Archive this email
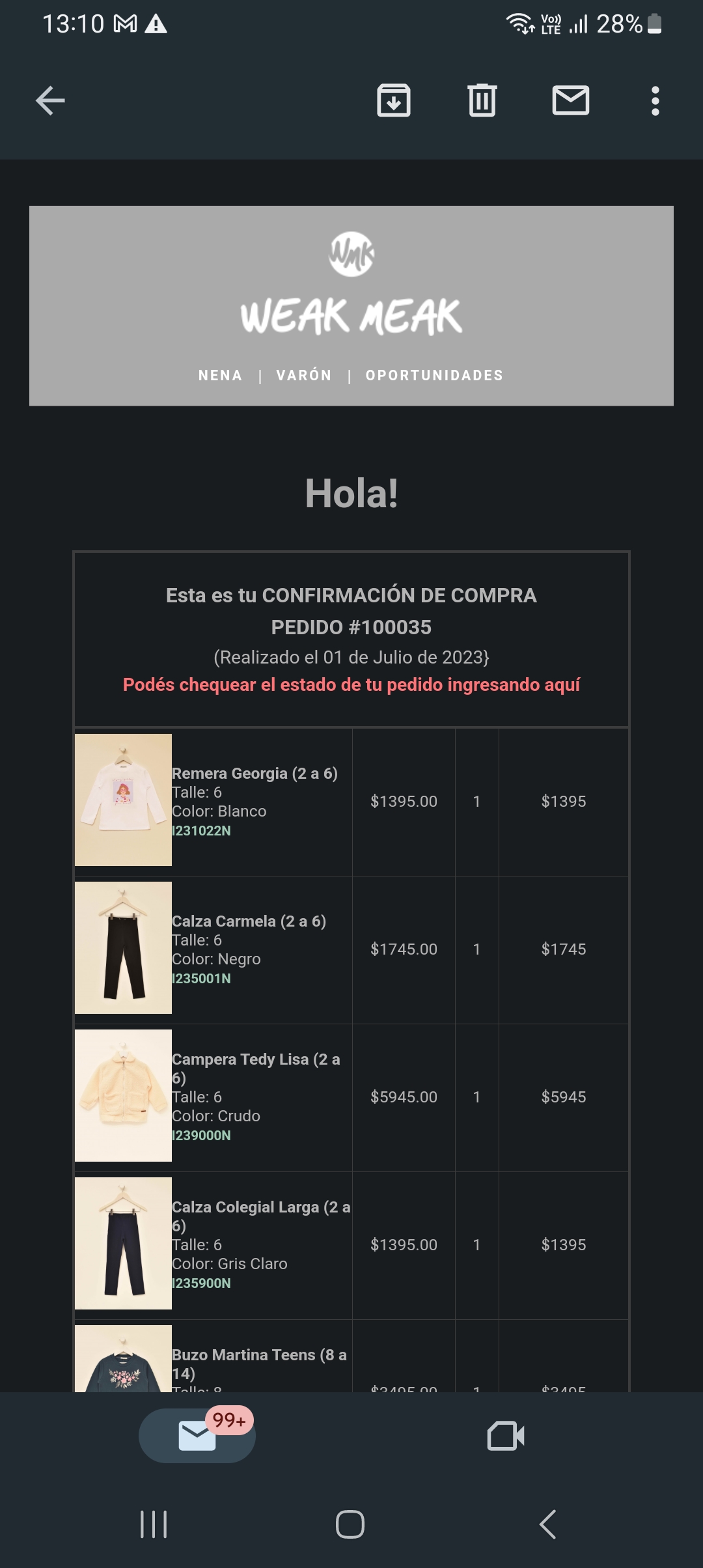The width and height of the screenshot is (703, 1568). click(x=394, y=101)
